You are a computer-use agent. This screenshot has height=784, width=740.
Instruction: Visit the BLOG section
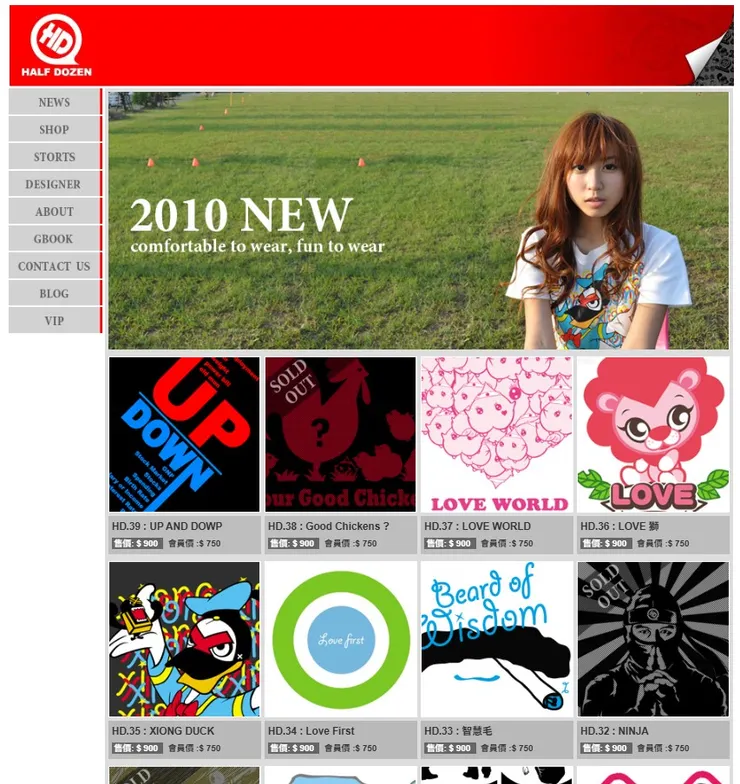pyautogui.click(x=54, y=293)
